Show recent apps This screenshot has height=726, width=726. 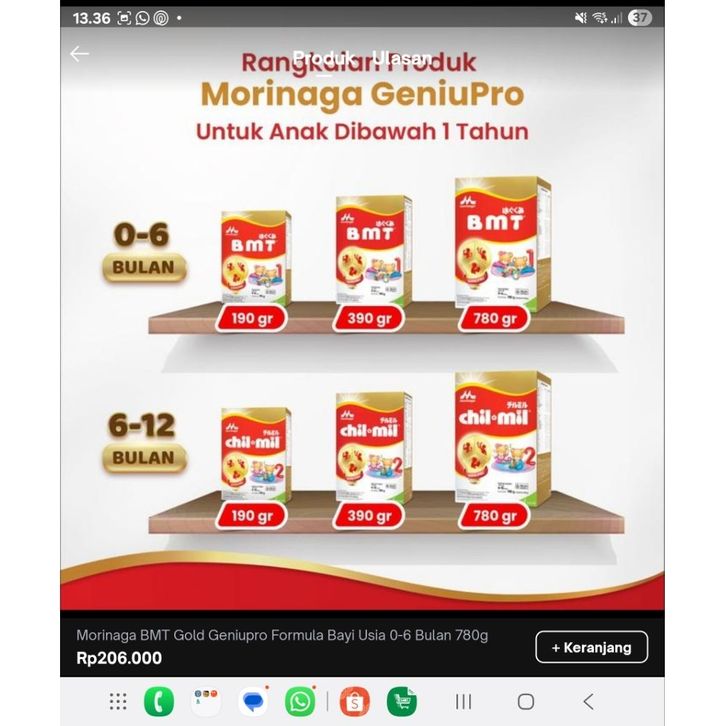(x=463, y=701)
